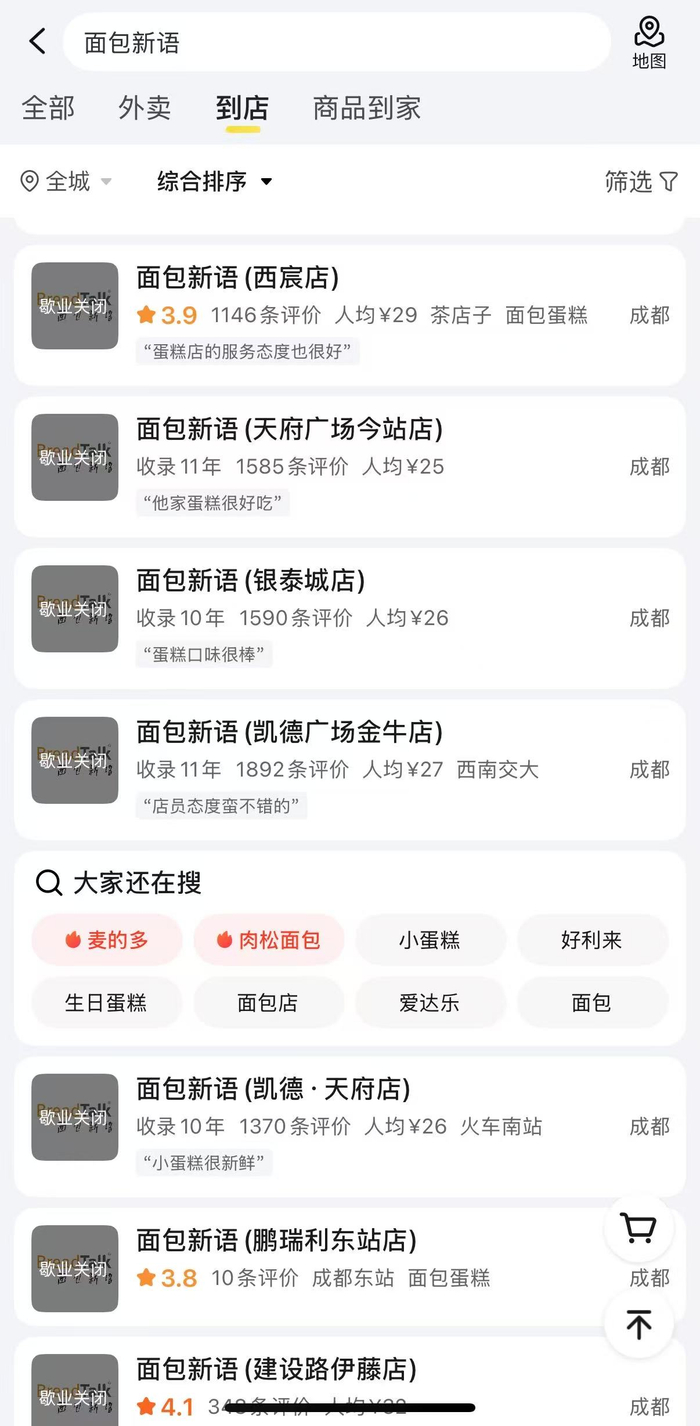This screenshot has height=1426, width=700.
Task: Select the 好利来 suggestion chip
Action: click(592, 940)
